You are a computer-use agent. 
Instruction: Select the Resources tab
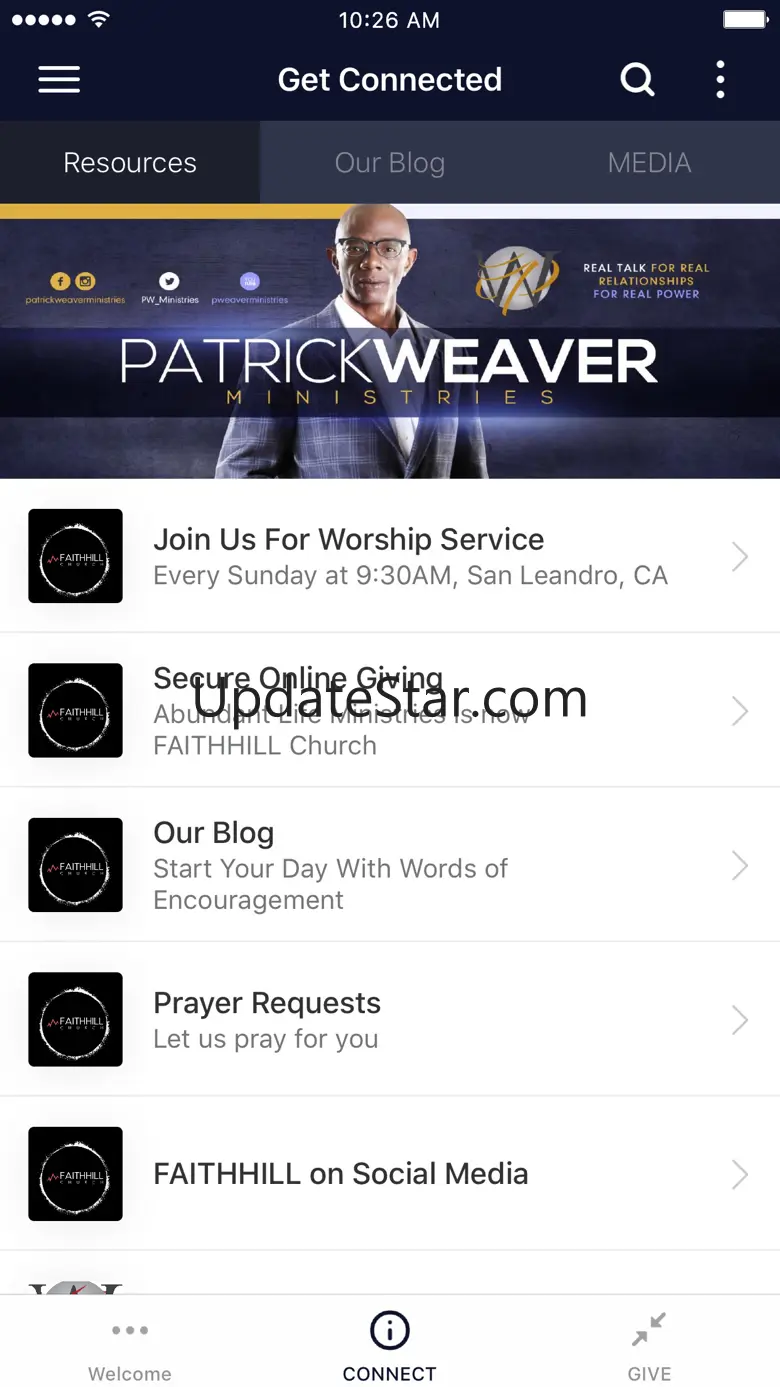[130, 163]
